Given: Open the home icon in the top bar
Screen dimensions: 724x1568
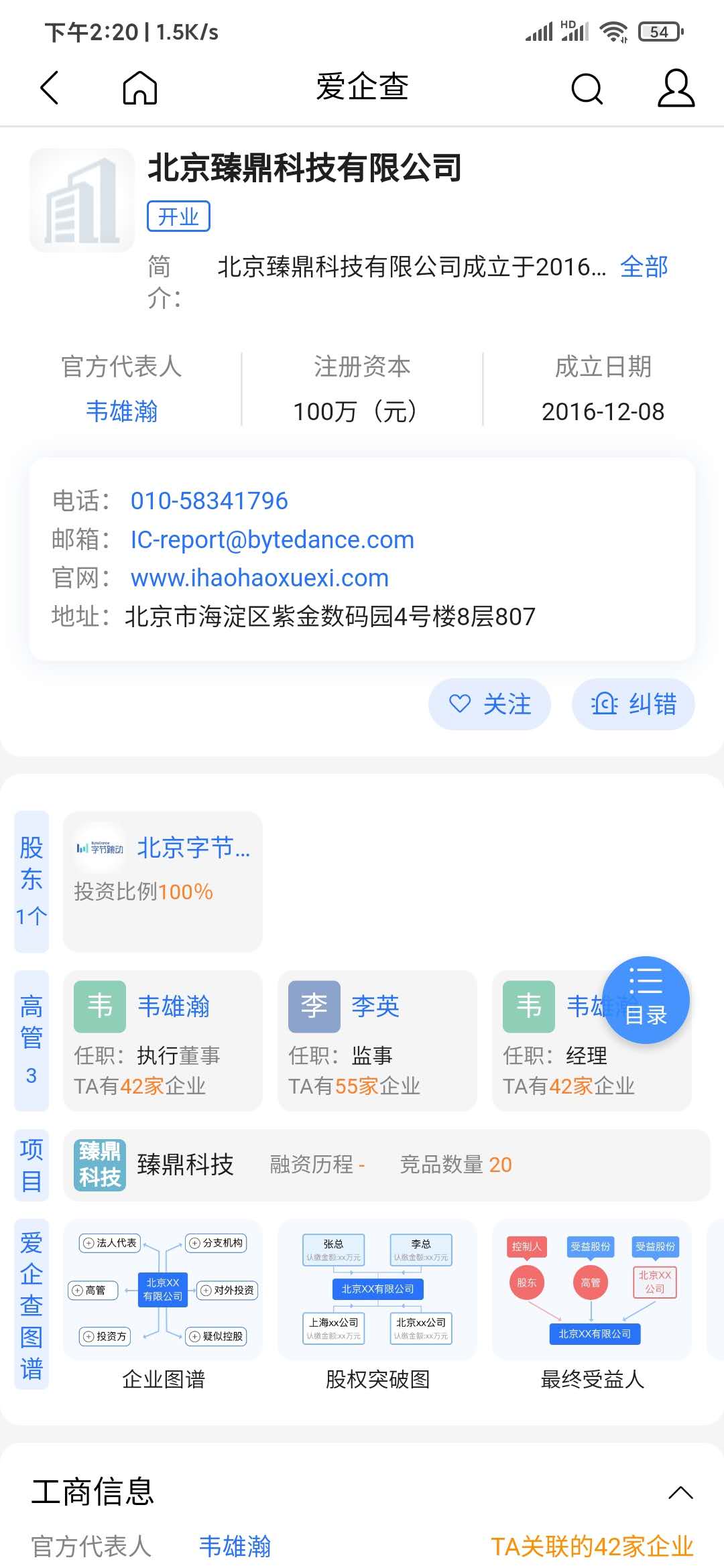Looking at the screenshot, I should coord(139,88).
